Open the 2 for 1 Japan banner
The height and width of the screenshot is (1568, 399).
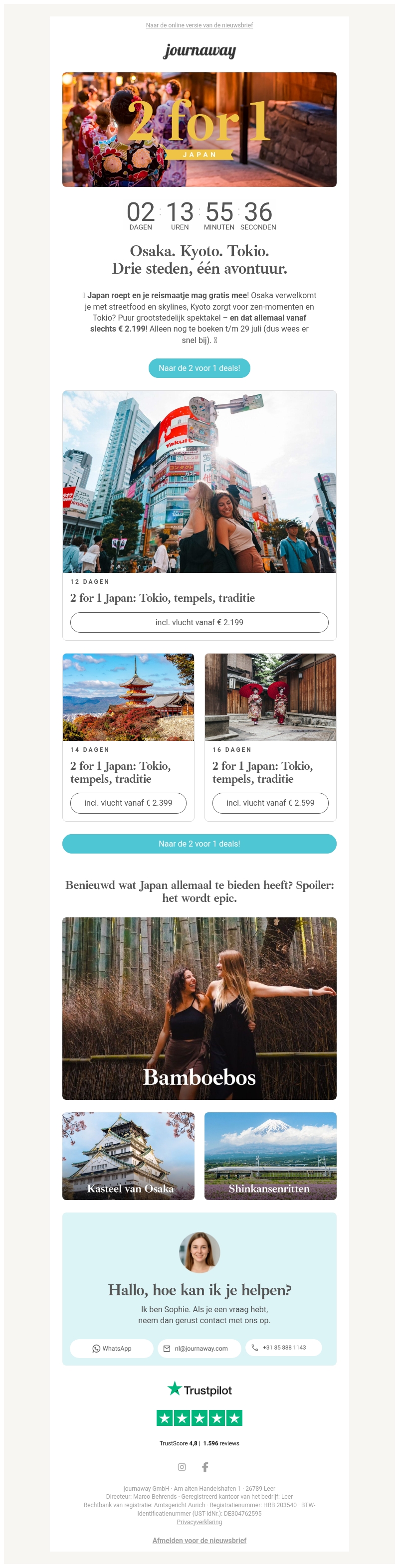coord(199,129)
